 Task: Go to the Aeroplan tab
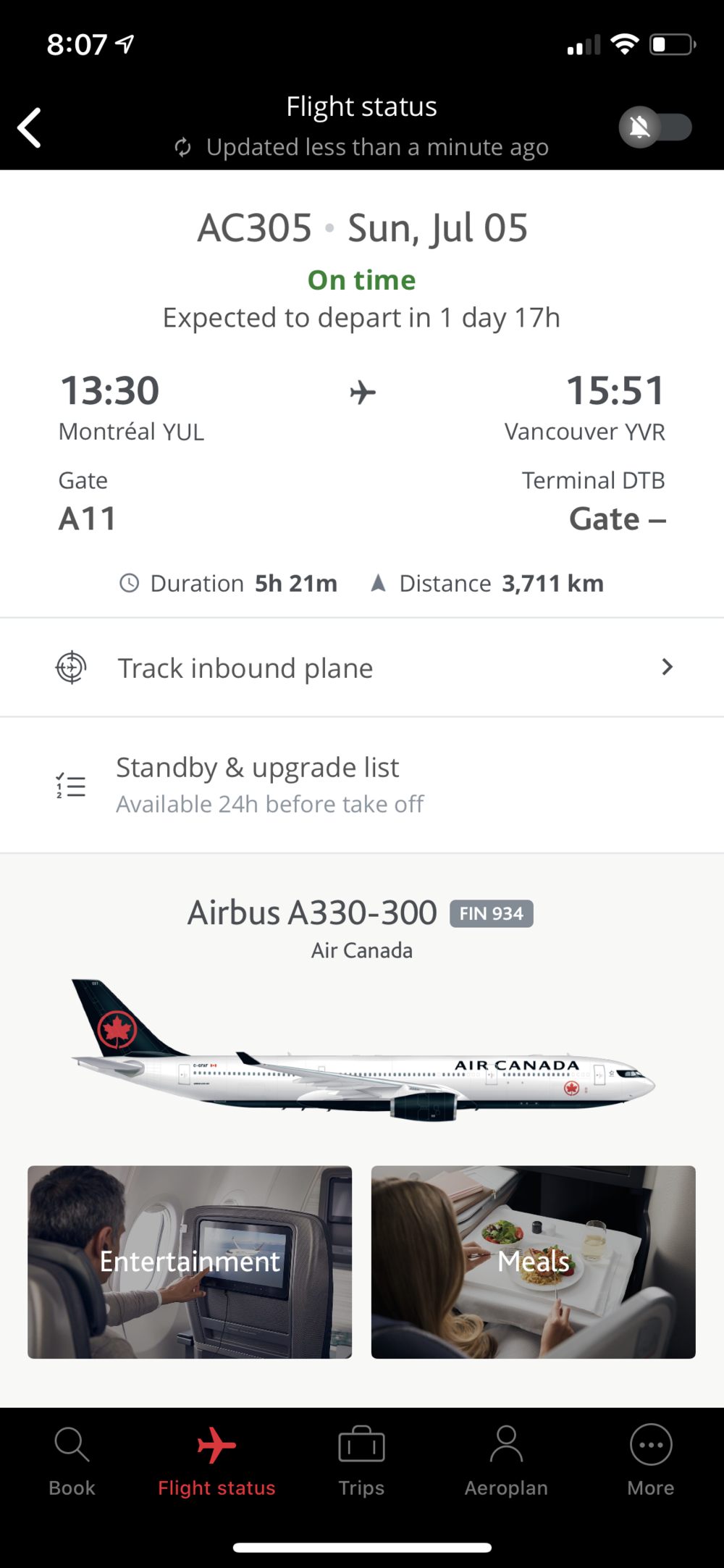(506, 1460)
